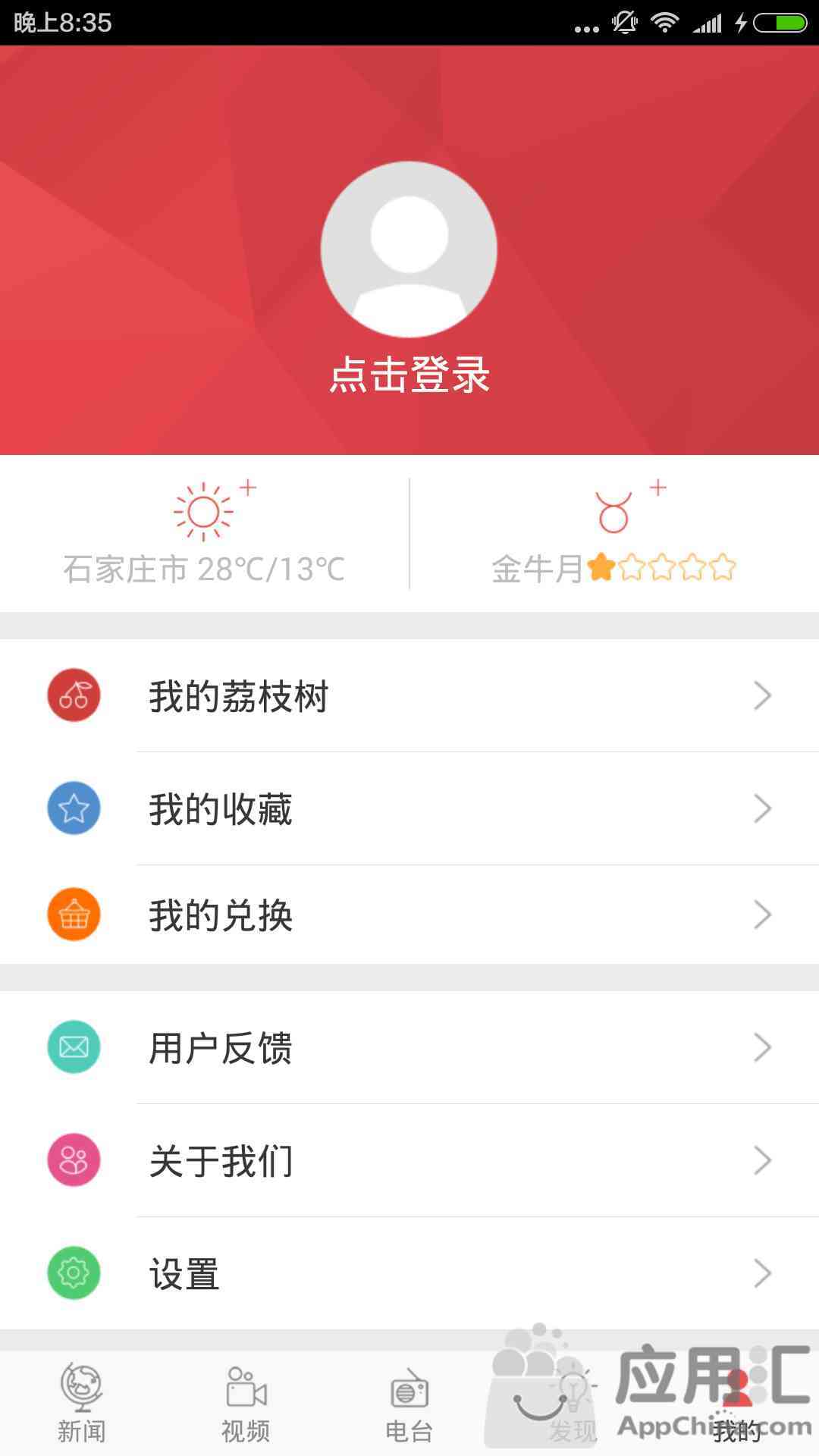Switch to the 发现 tab

[573, 1403]
